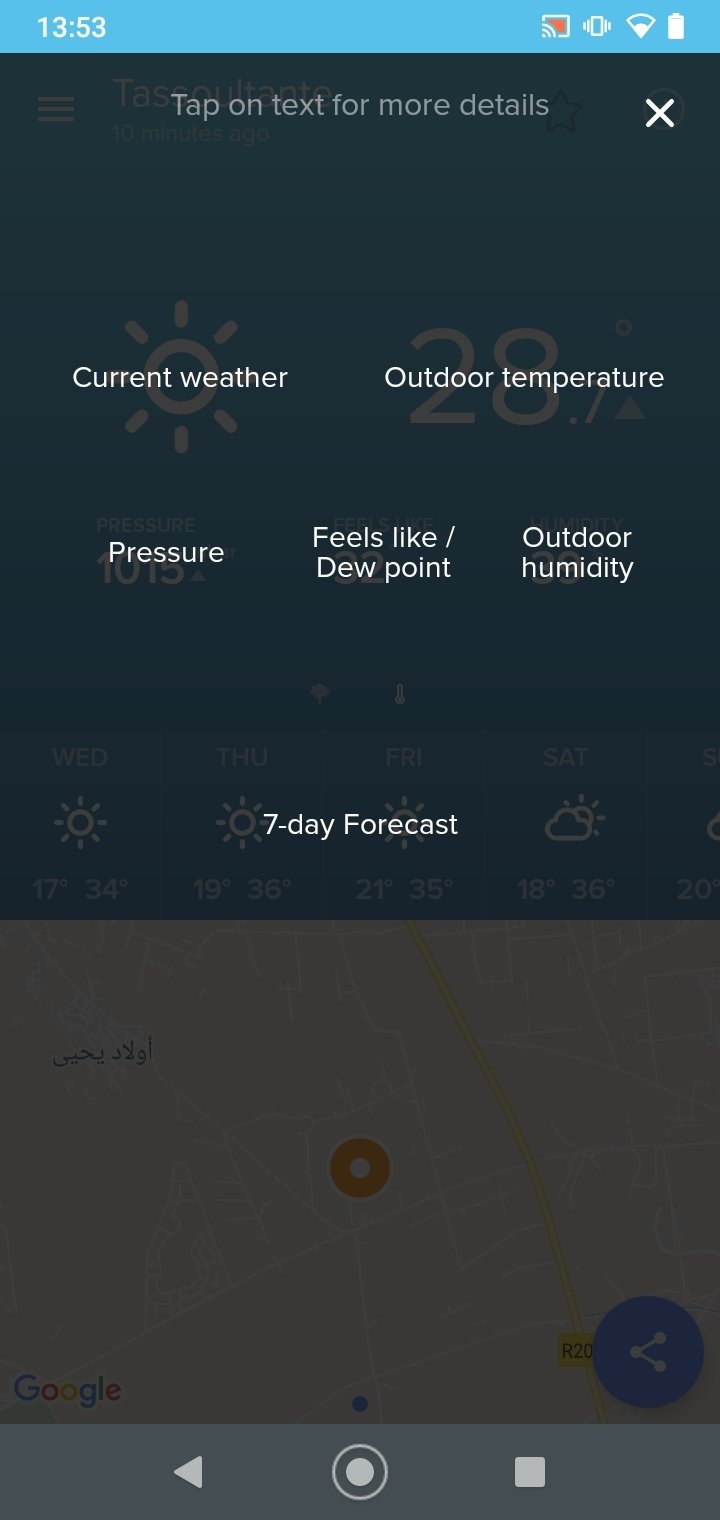This screenshot has height=1520, width=720.
Task: Open 7-day Forecast details
Action: coord(360,824)
